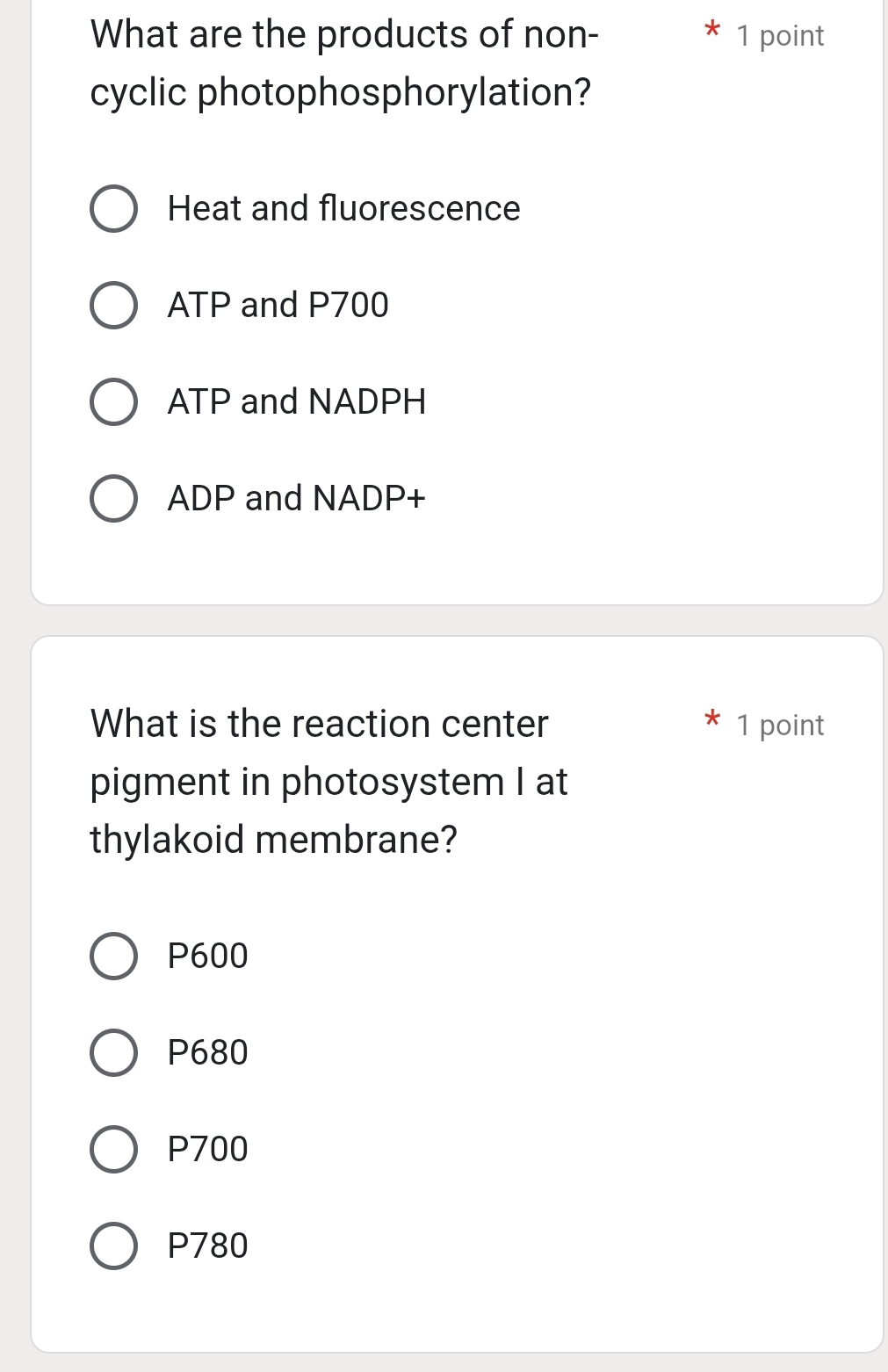Select the P600 radio button
The width and height of the screenshot is (888, 1372).
[114, 957]
